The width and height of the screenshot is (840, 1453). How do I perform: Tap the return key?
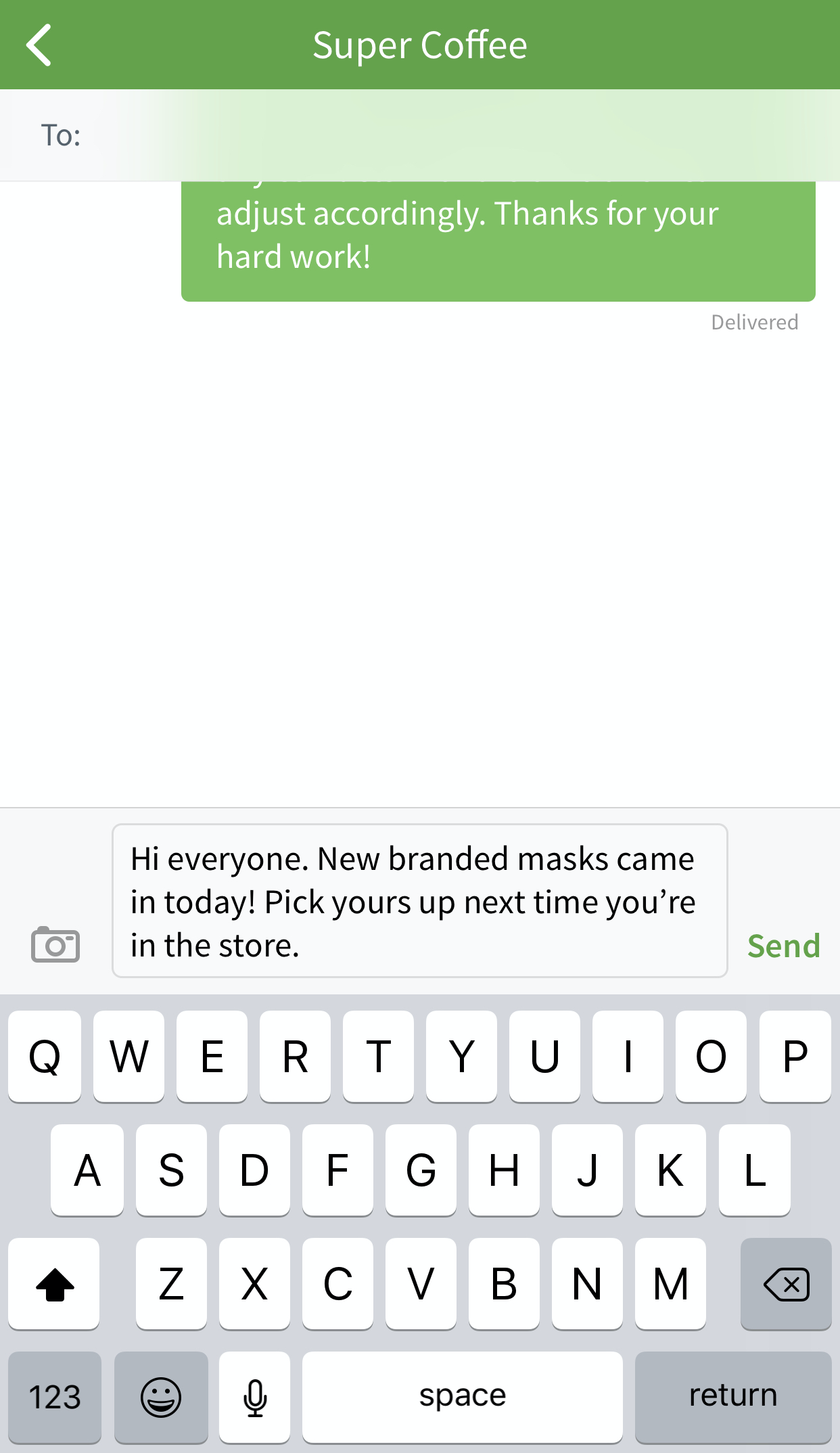point(733,1396)
